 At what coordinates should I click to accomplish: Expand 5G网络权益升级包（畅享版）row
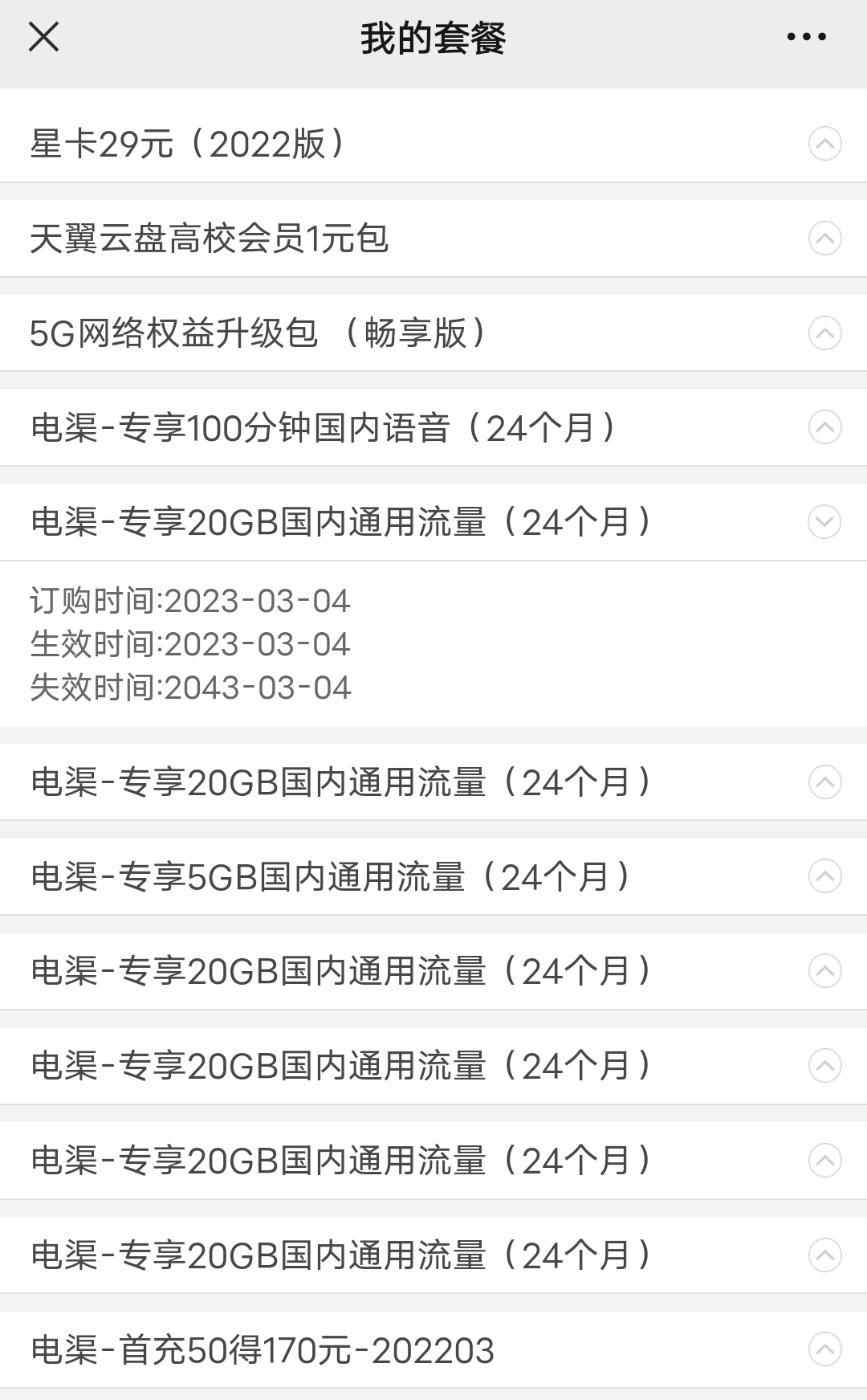tap(433, 333)
